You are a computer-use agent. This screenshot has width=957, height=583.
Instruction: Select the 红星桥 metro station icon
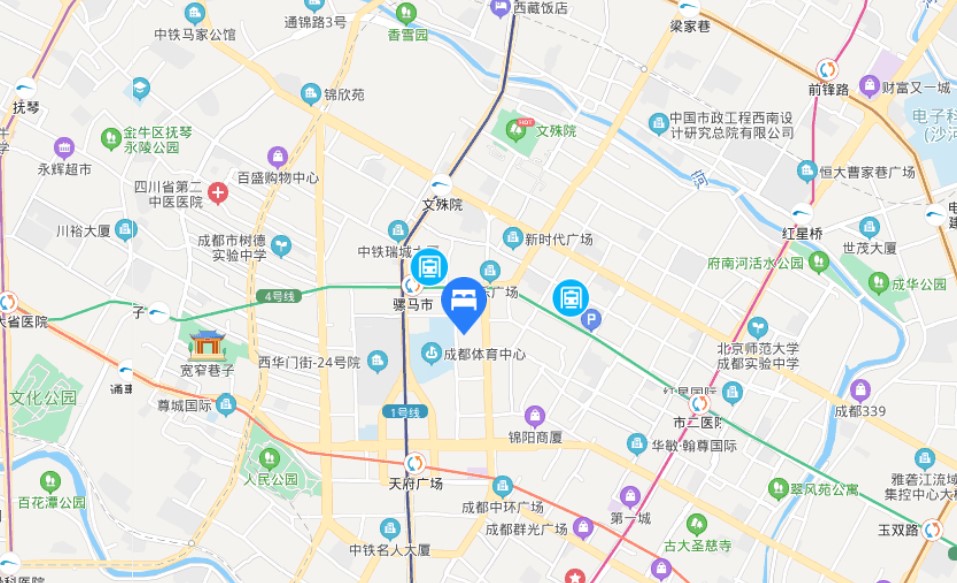pos(802,214)
